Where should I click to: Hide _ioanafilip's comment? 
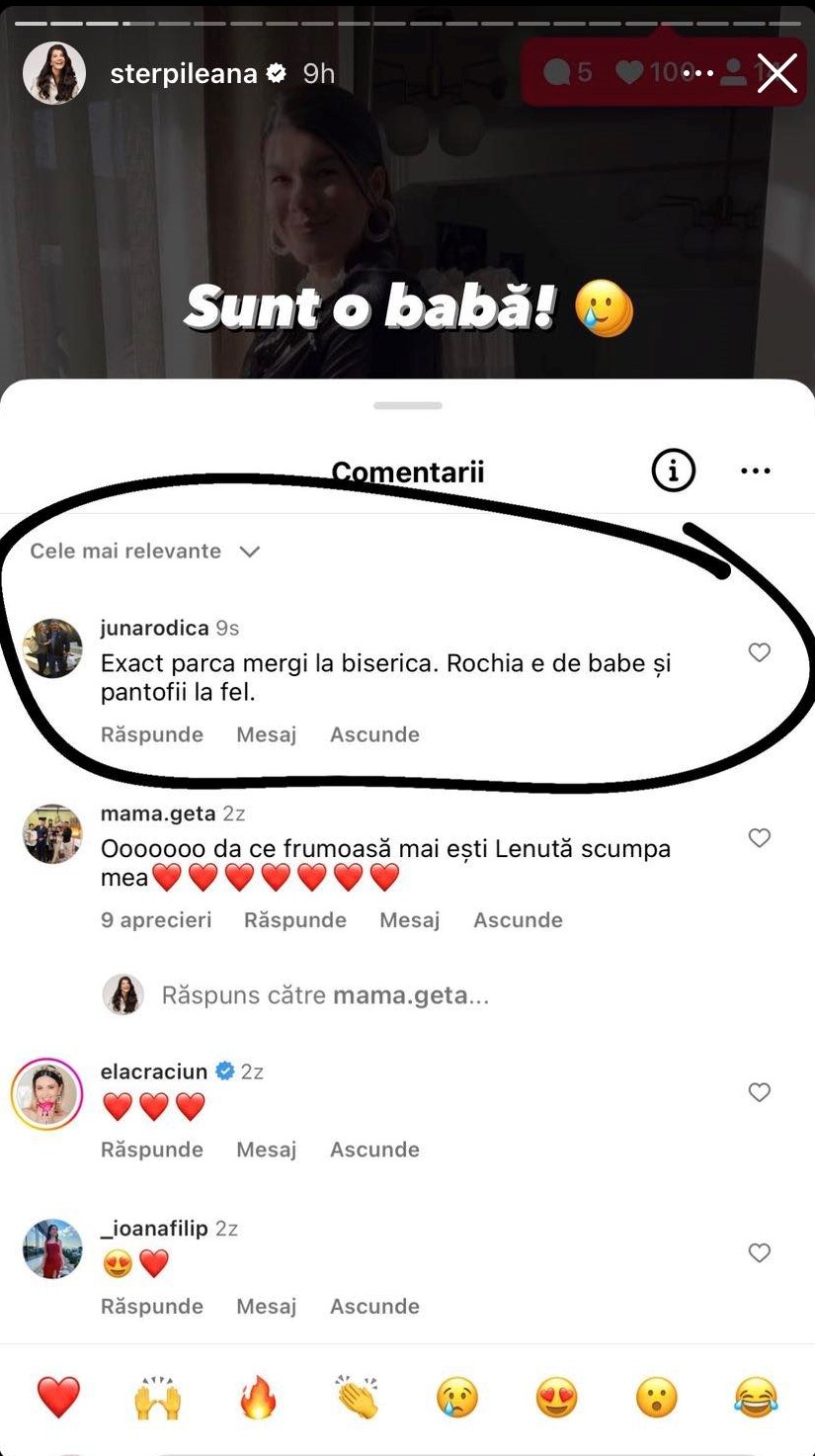tap(374, 1306)
